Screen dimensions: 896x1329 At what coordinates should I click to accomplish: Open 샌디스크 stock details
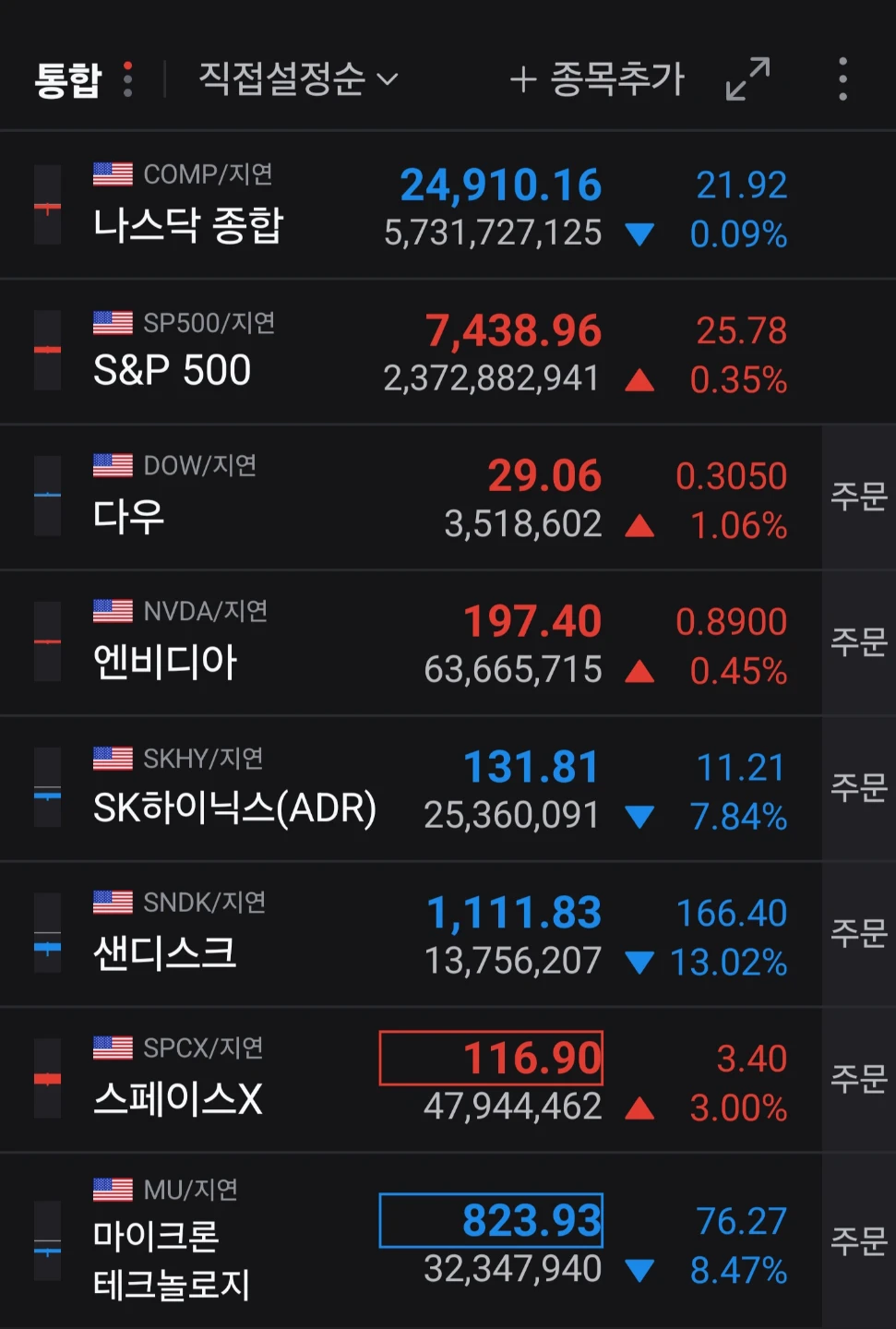(x=411, y=934)
